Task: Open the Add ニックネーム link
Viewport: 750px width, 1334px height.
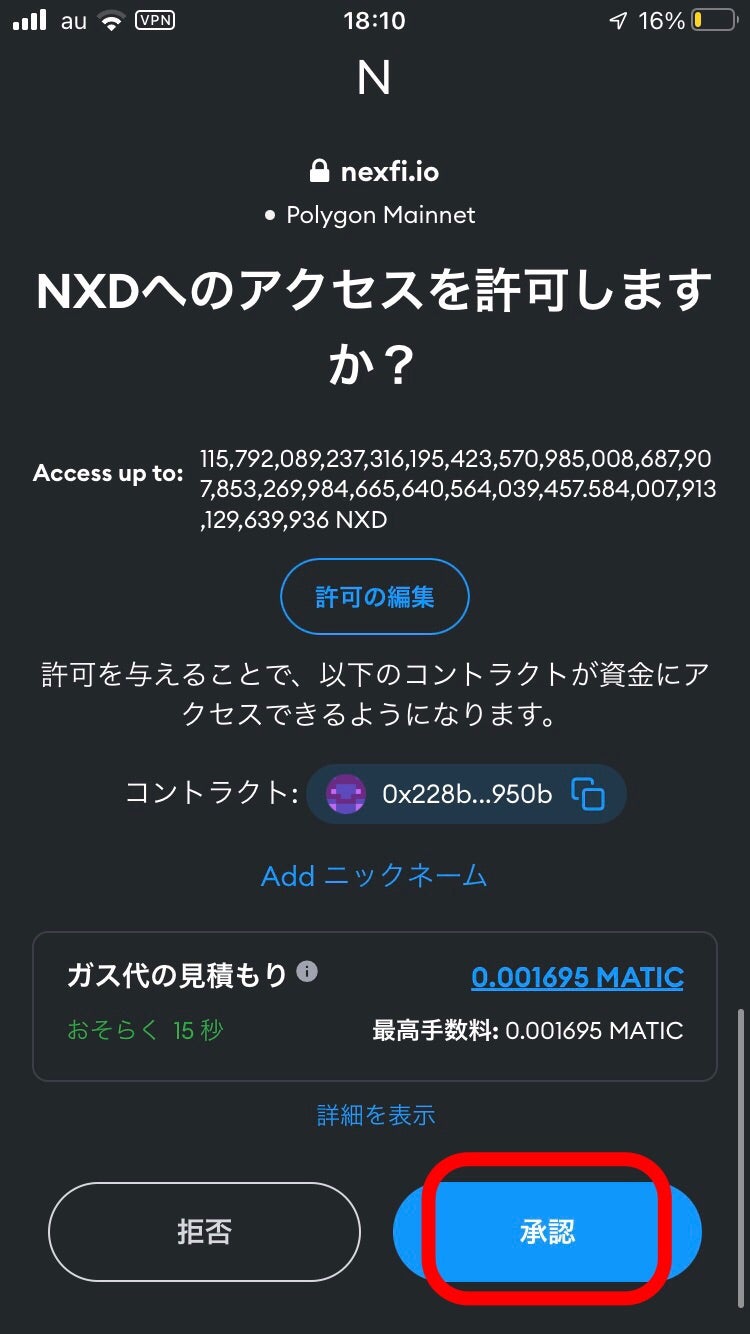Action: pos(374,876)
